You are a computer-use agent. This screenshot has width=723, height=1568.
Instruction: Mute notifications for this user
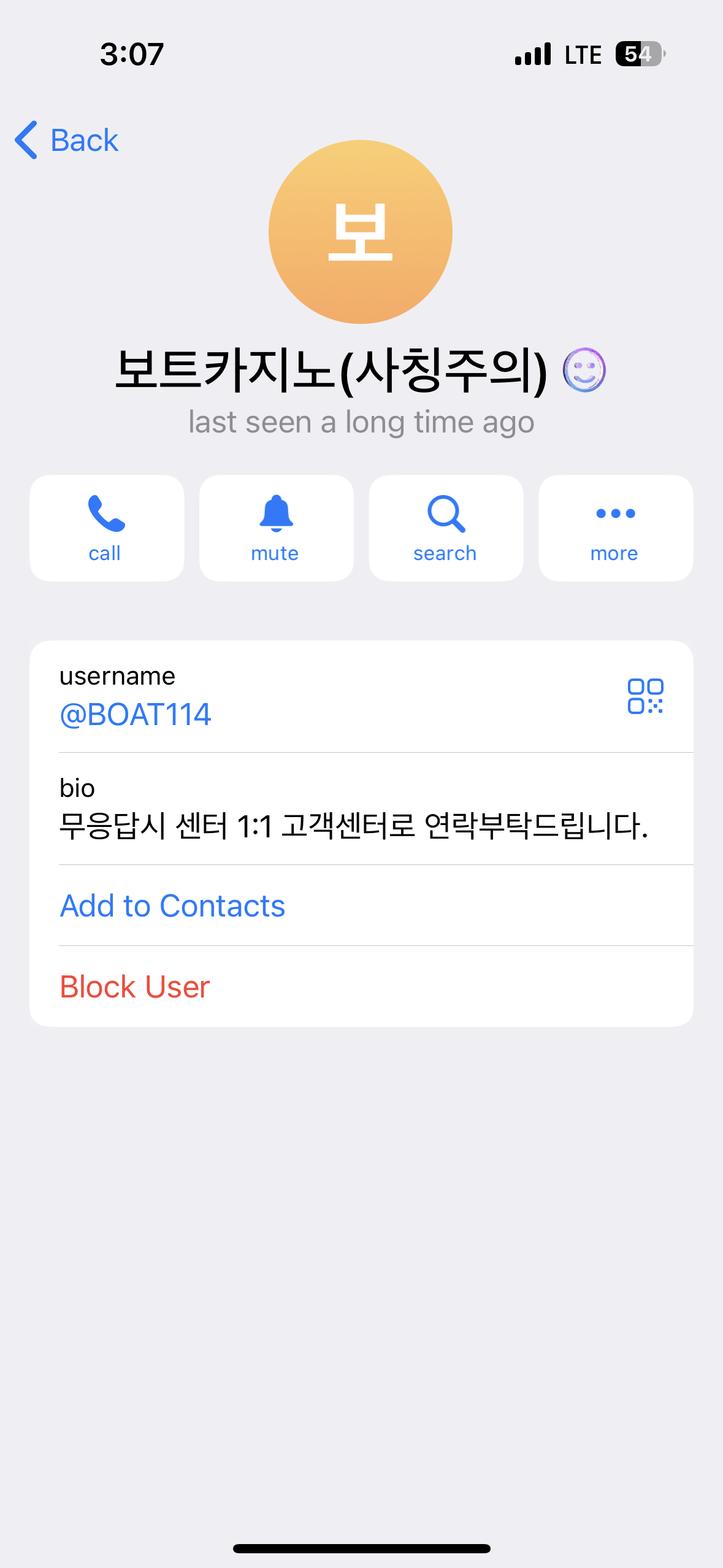276,528
